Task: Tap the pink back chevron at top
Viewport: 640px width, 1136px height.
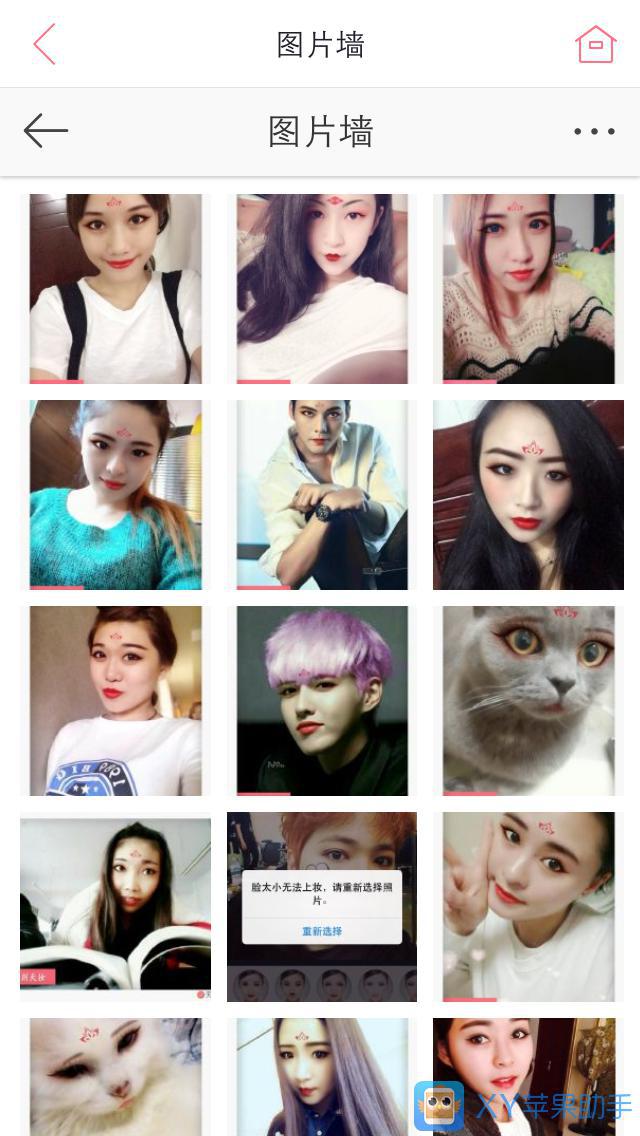Action: 44,44
